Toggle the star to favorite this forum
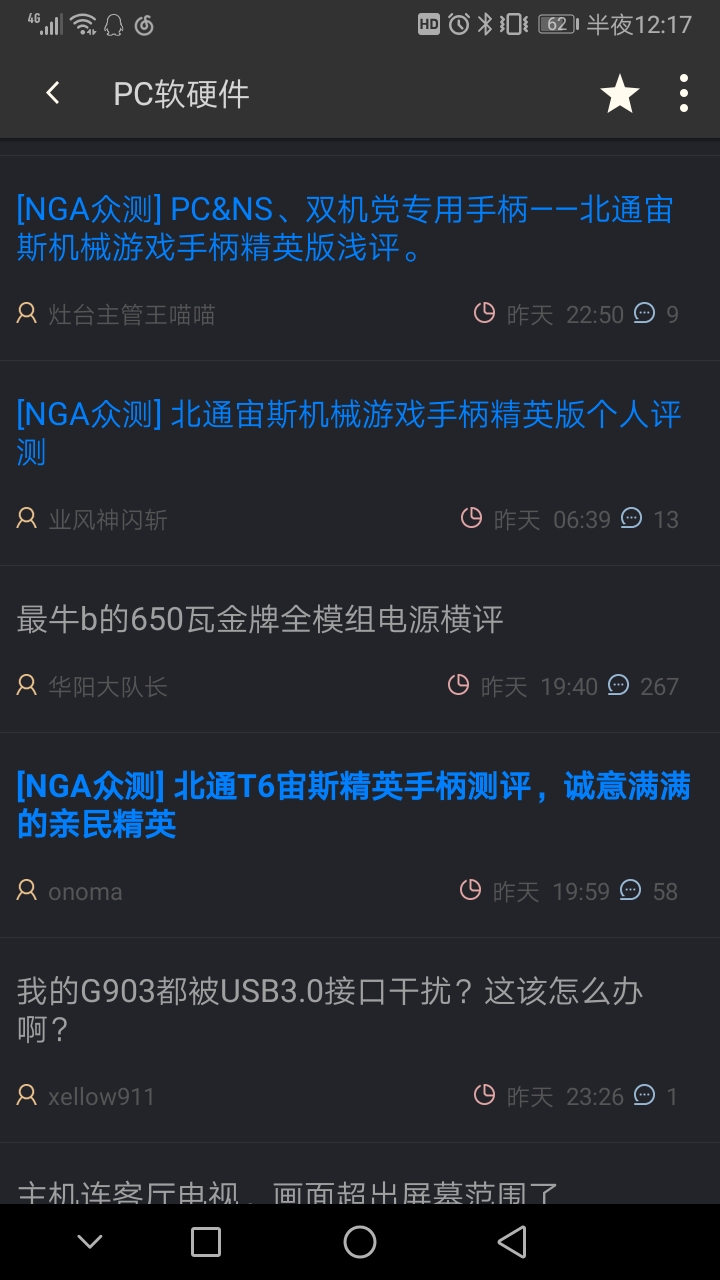Viewport: 720px width, 1280px height. (619, 92)
